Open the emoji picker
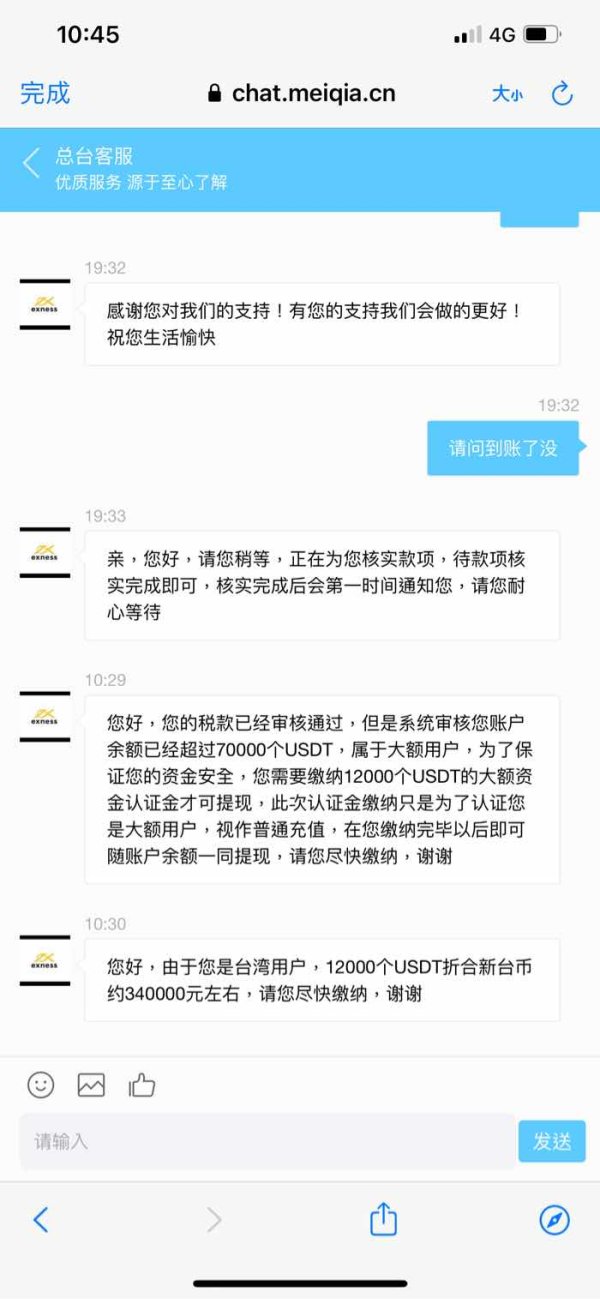This screenshot has width=600, height=1299. tap(41, 1084)
